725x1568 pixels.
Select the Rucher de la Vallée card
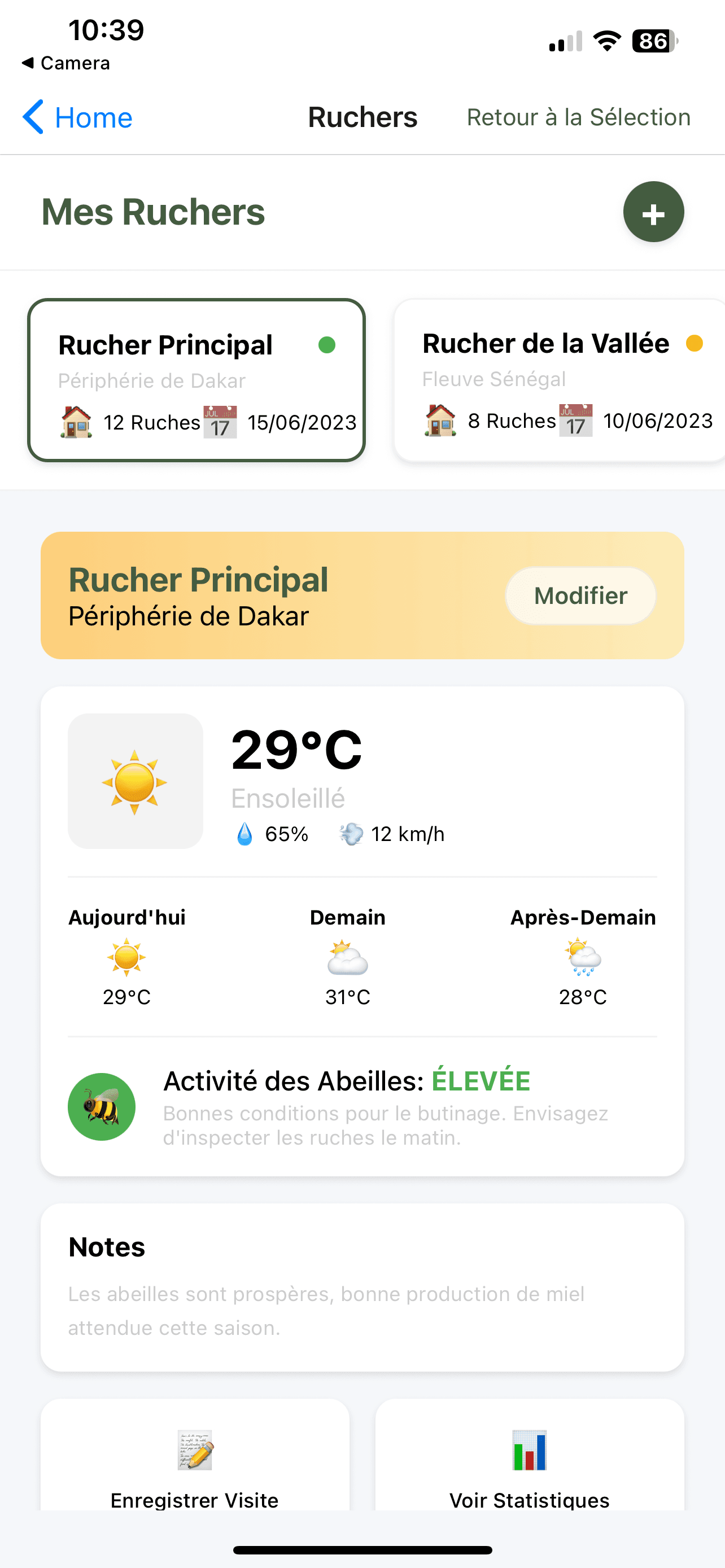560,380
